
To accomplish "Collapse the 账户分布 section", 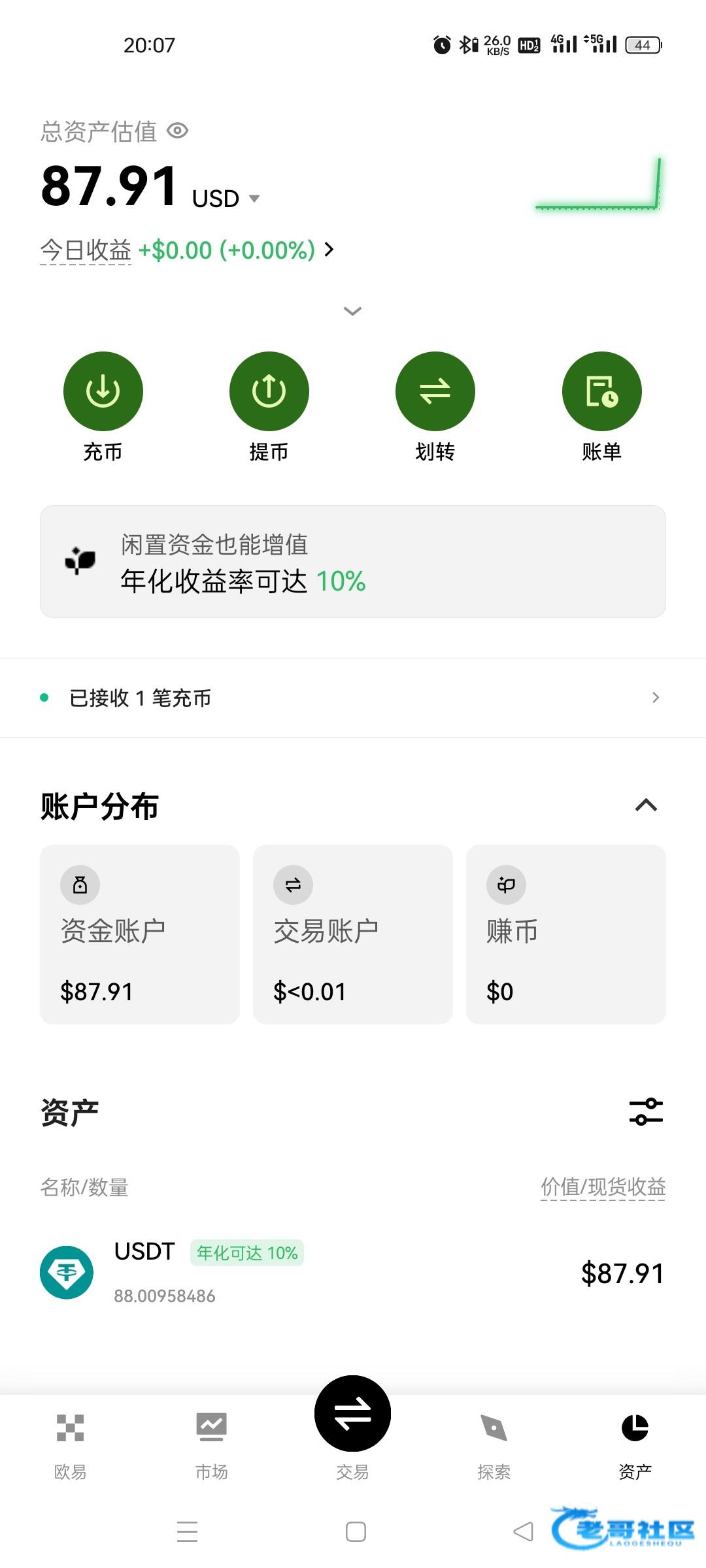I will (646, 806).
